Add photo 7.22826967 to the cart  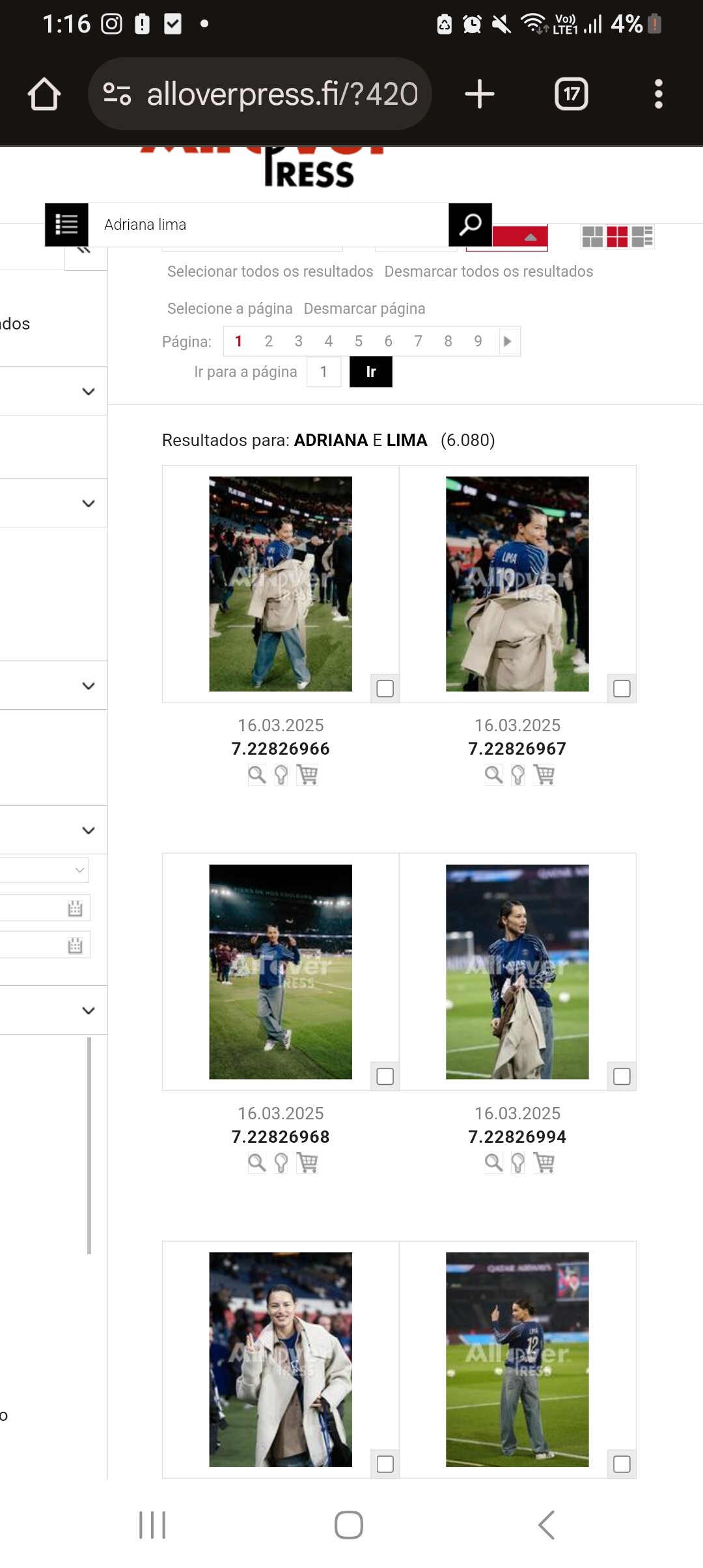[544, 774]
